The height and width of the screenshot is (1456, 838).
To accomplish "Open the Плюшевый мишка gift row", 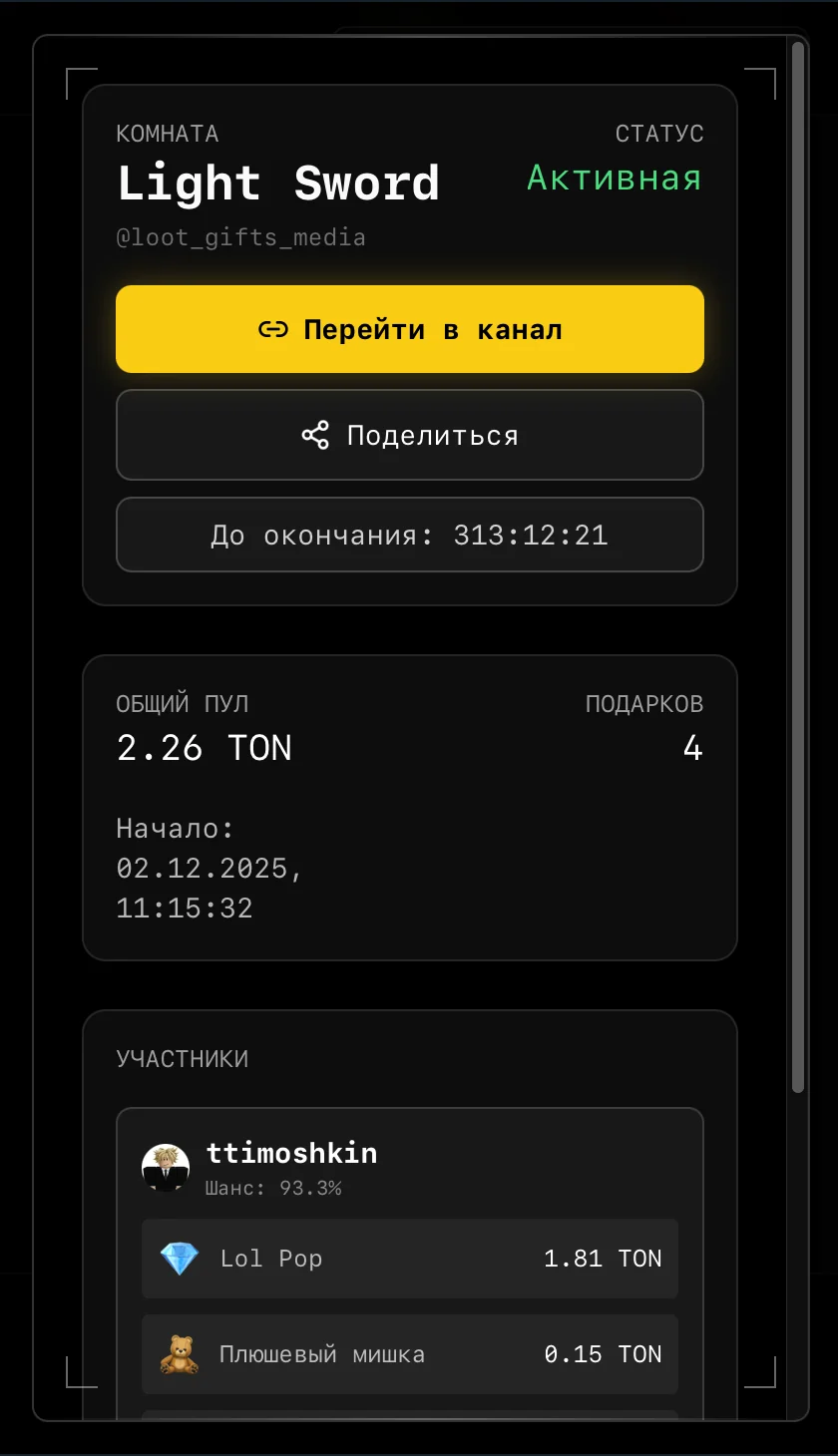I will click(x=410, y=1354).
